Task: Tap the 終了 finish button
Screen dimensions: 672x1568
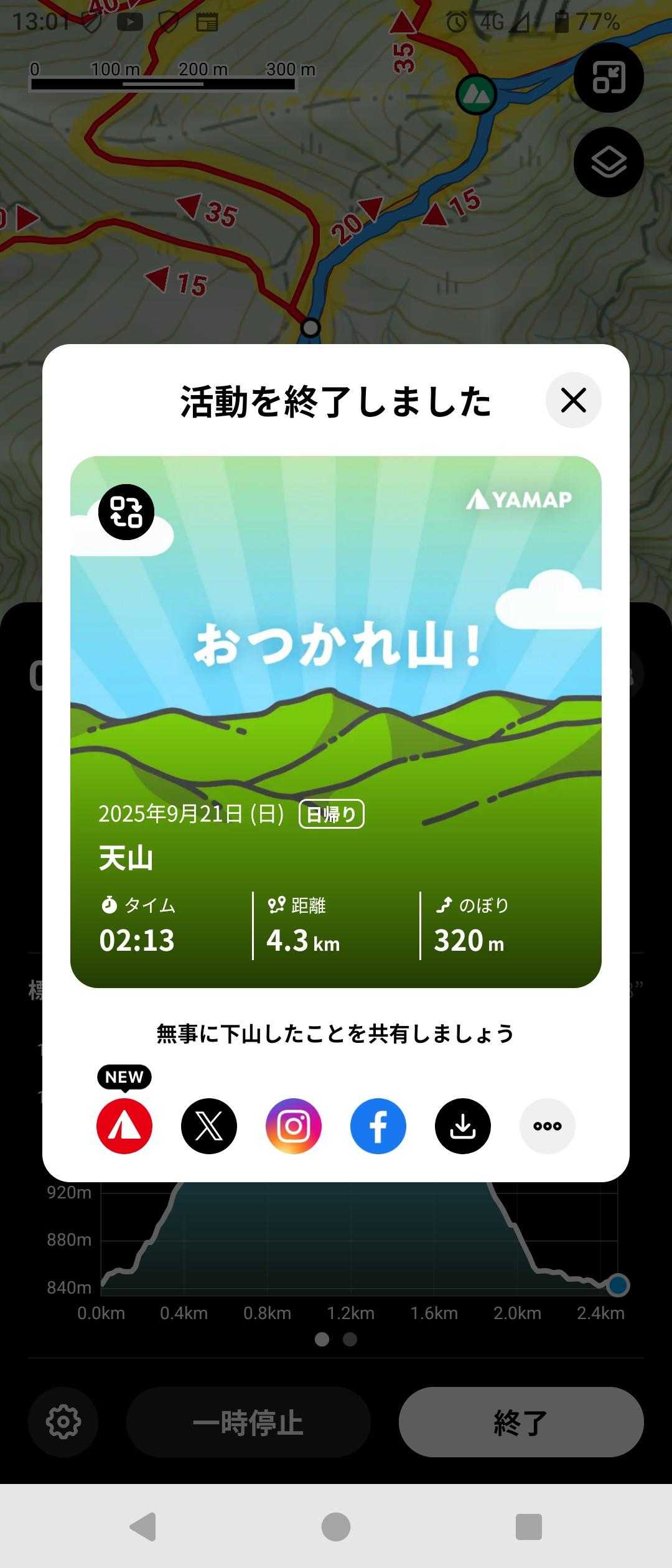Action: (x=521, y=1422)
